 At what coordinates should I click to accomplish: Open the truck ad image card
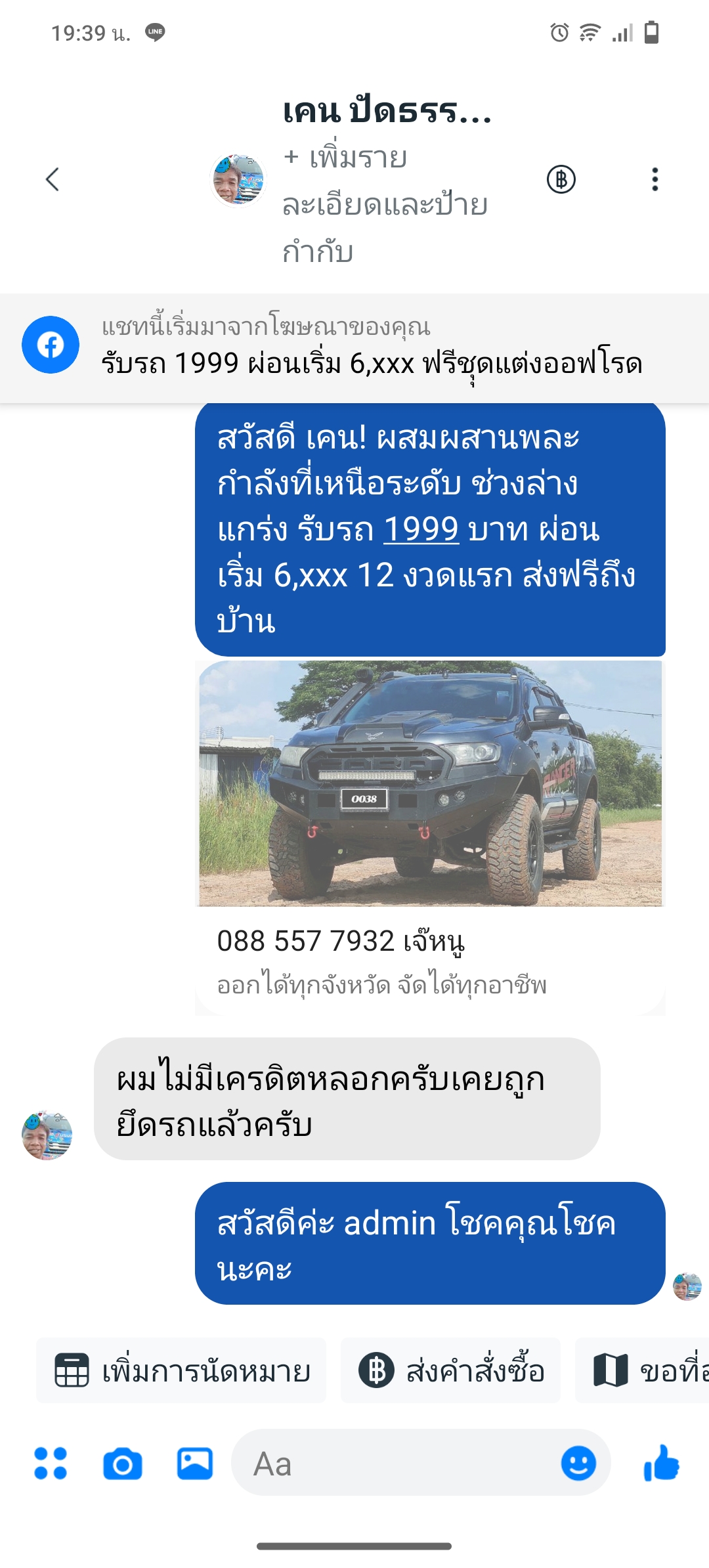pos(430,783)
